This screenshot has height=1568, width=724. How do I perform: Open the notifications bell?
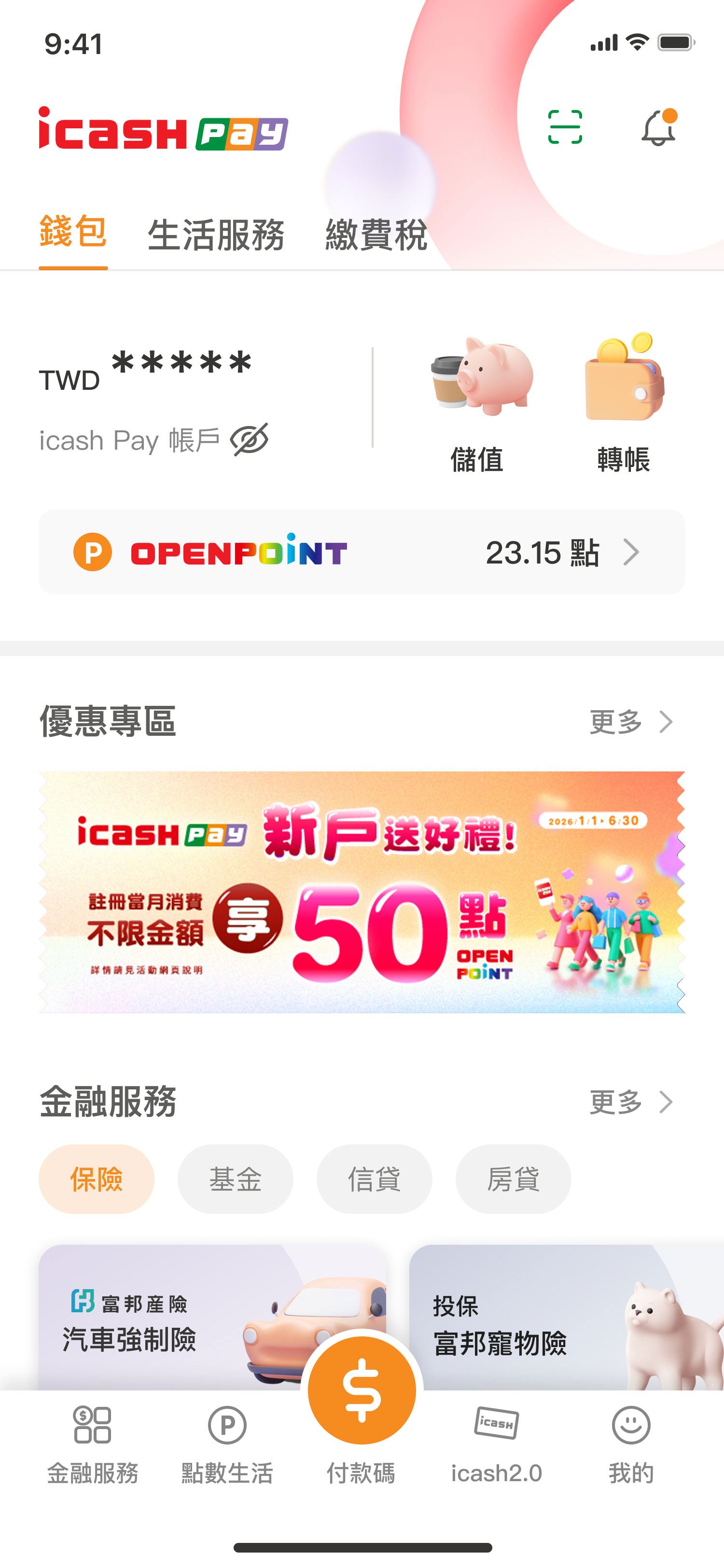coord(658,128)
